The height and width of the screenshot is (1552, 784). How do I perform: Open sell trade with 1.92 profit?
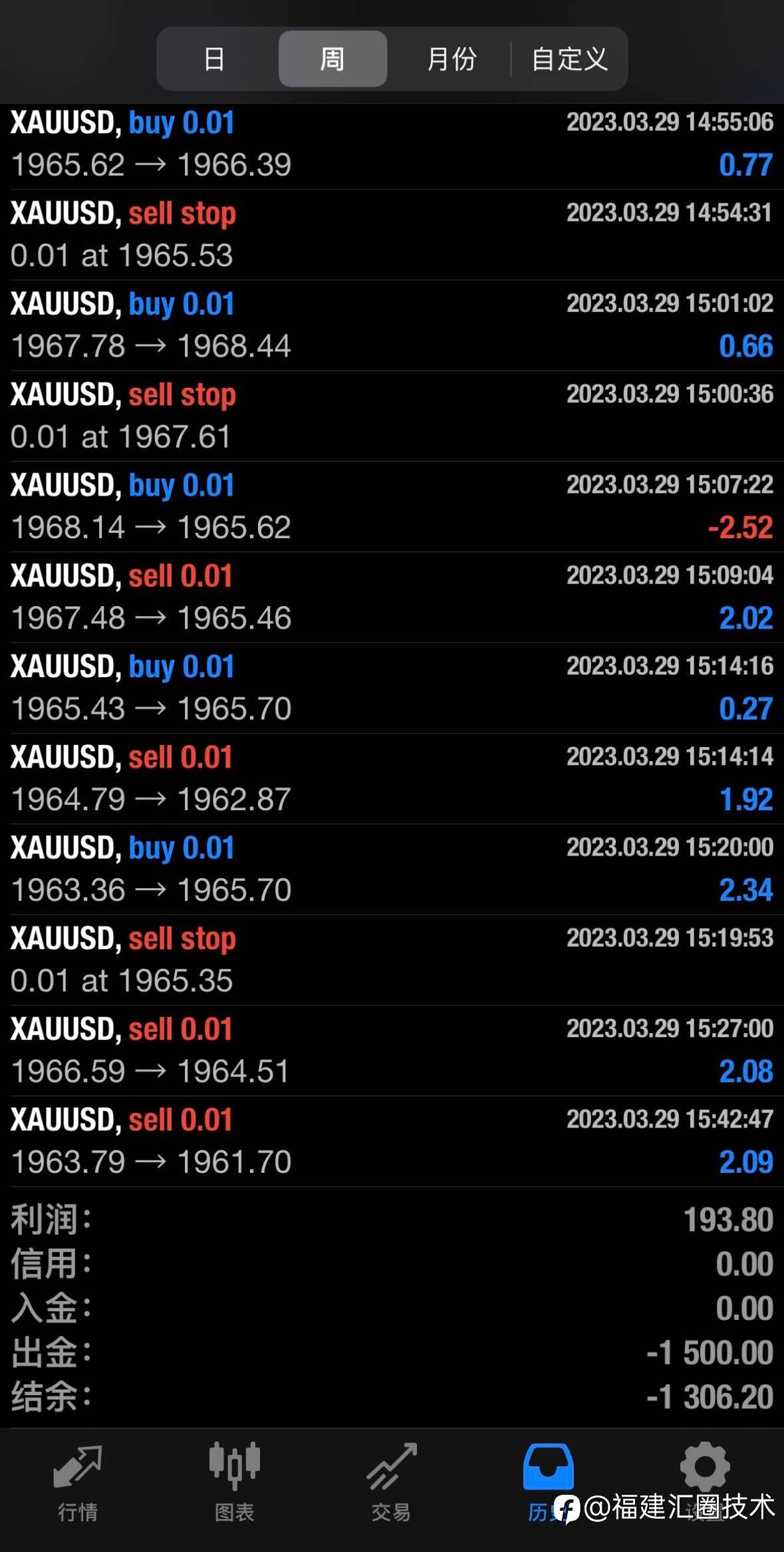point(392,779)
